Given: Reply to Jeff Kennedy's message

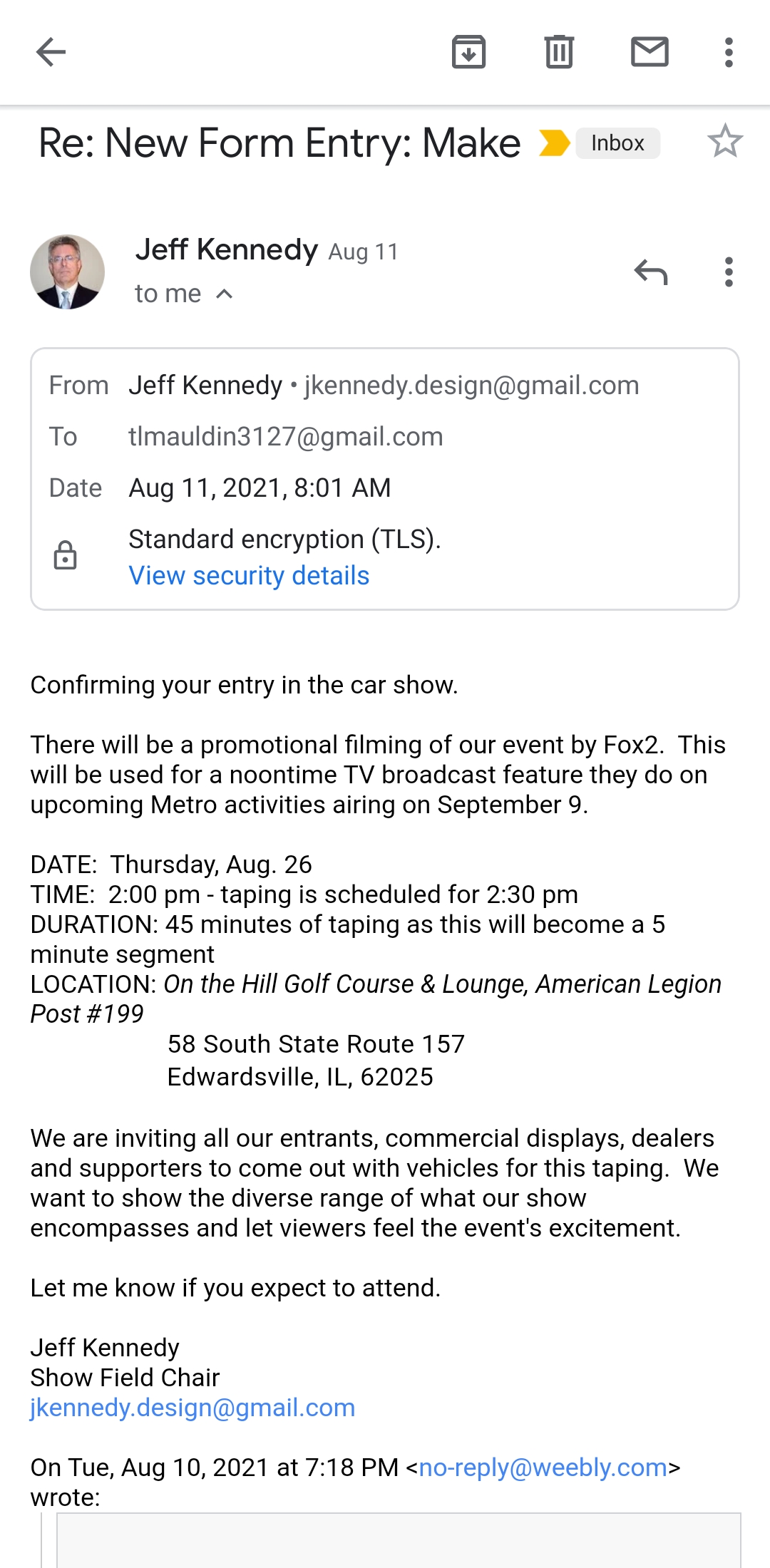Looking at the screenshot, I should (651, 272).
